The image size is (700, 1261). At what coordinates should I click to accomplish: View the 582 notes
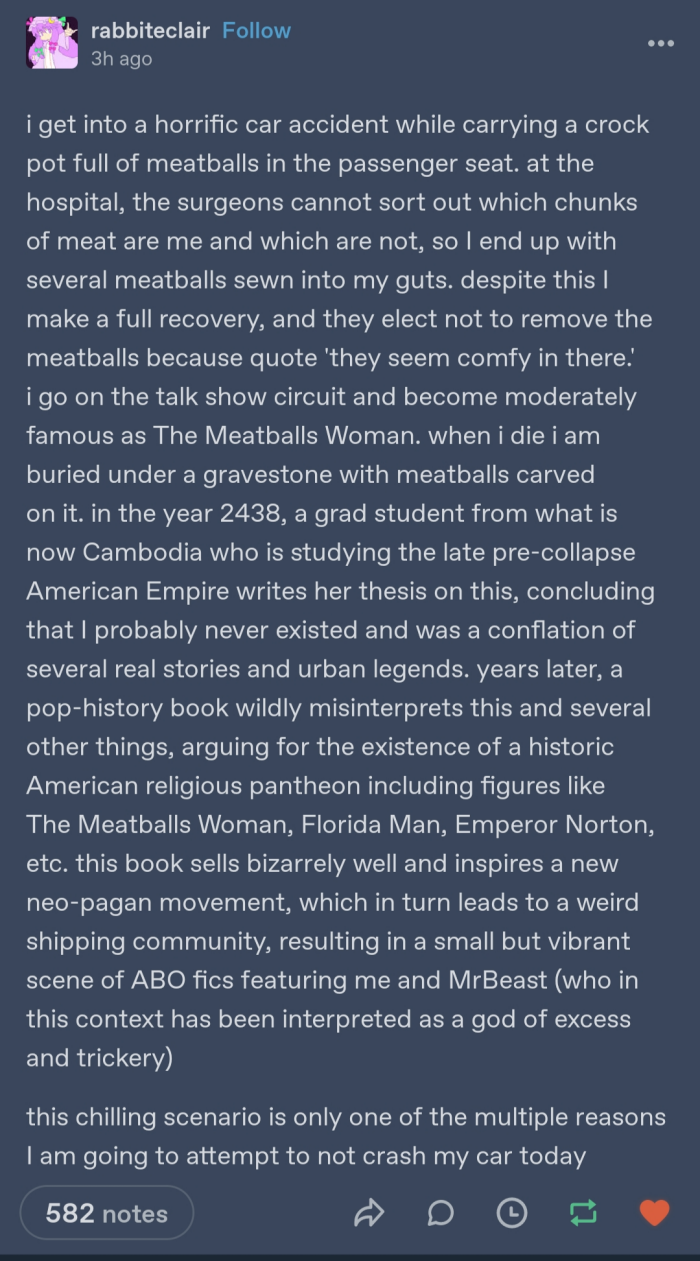(x=106, y=1213)
